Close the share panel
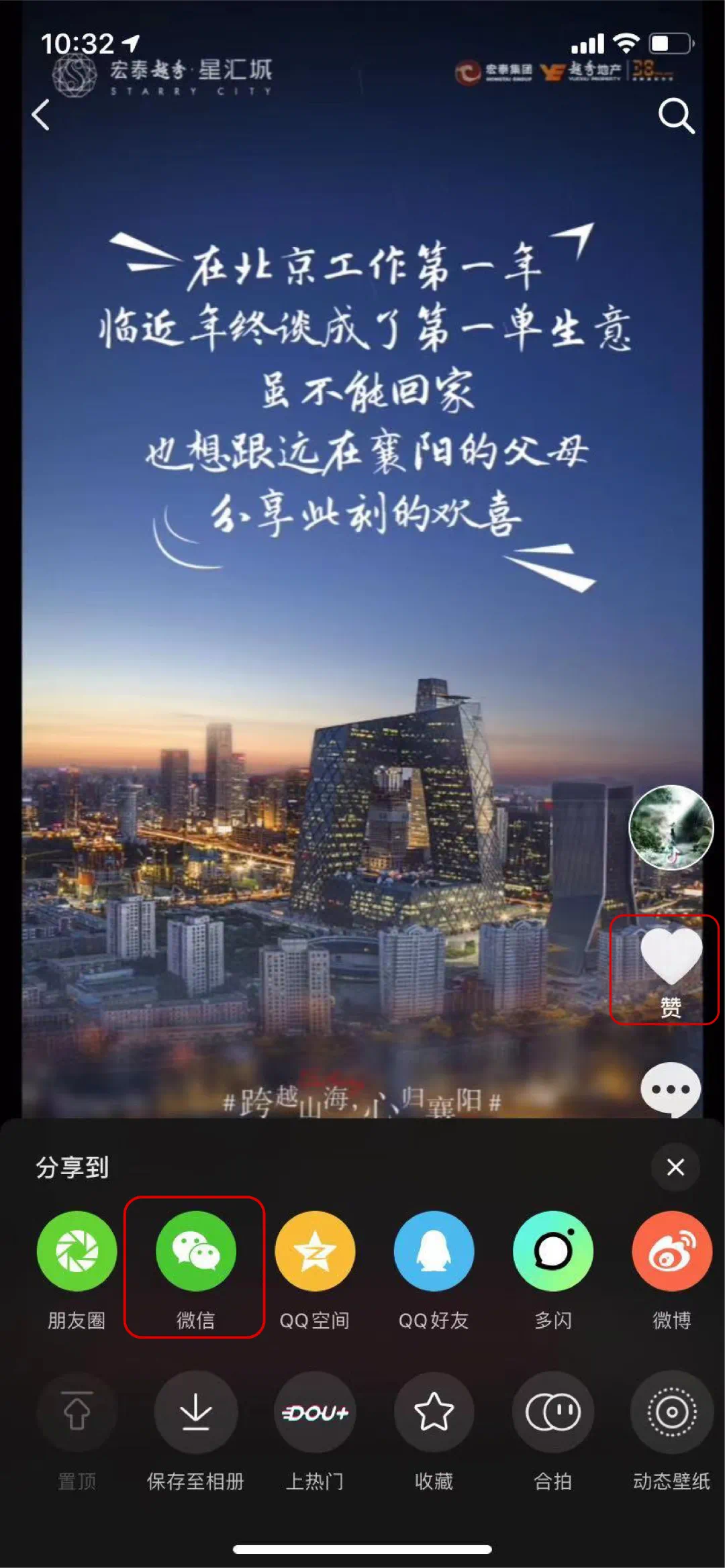Image resolution: width=725 pixels, height=1568 pixels. (675, 1167)
